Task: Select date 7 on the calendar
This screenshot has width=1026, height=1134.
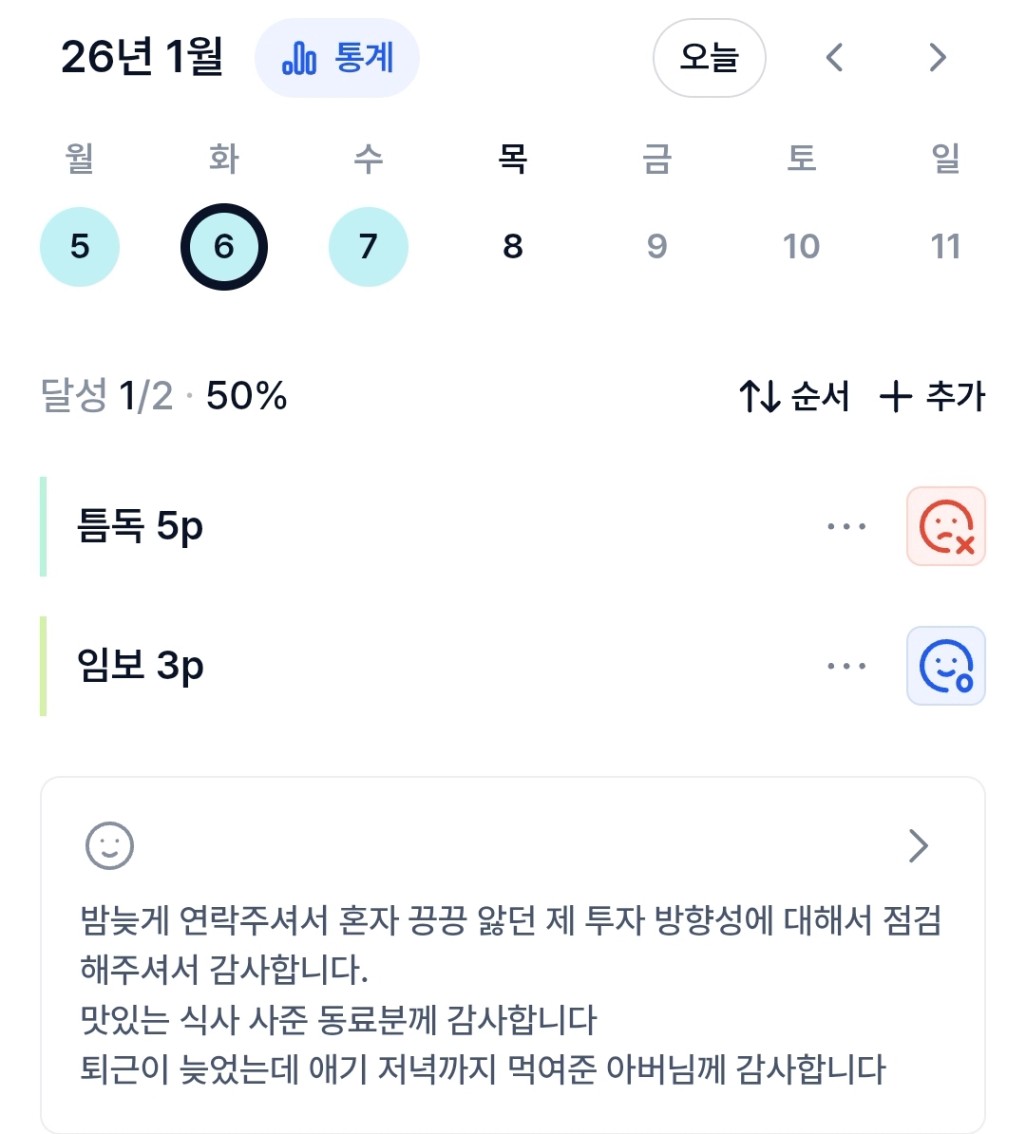Action: click(368, 247)
